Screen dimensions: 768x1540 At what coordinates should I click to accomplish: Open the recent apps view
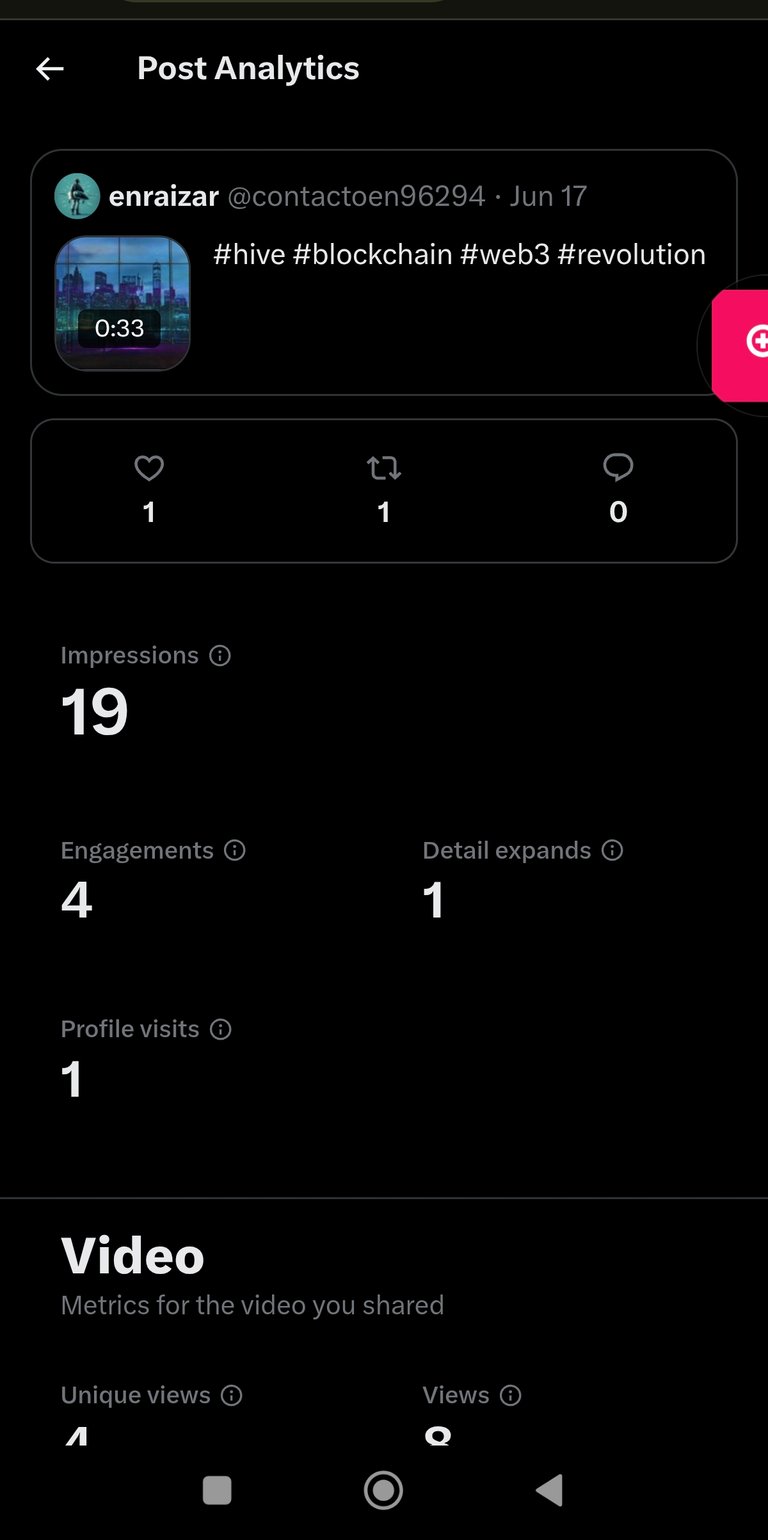217,1490
